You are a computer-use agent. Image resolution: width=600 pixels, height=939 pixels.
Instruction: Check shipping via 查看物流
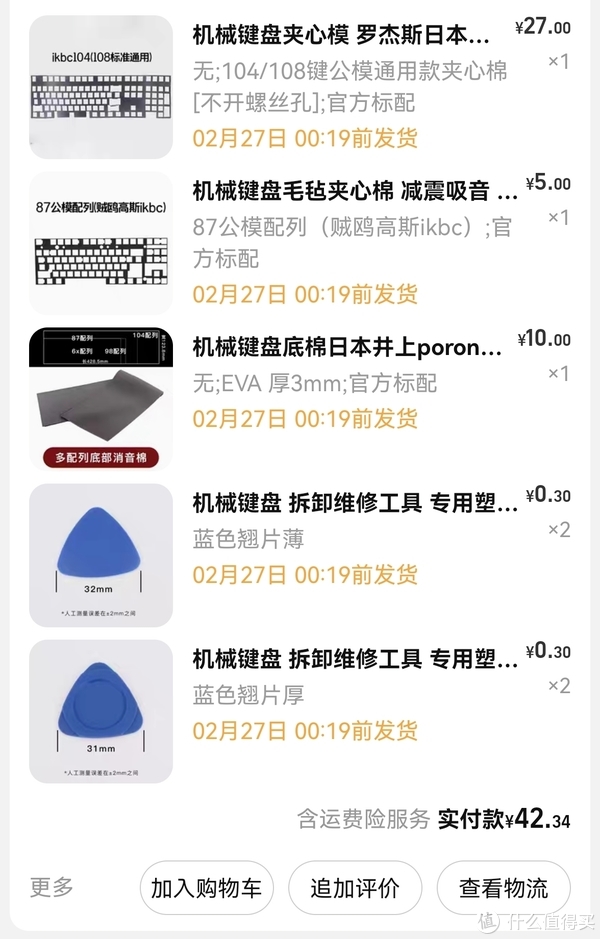(x=503, y=888)
